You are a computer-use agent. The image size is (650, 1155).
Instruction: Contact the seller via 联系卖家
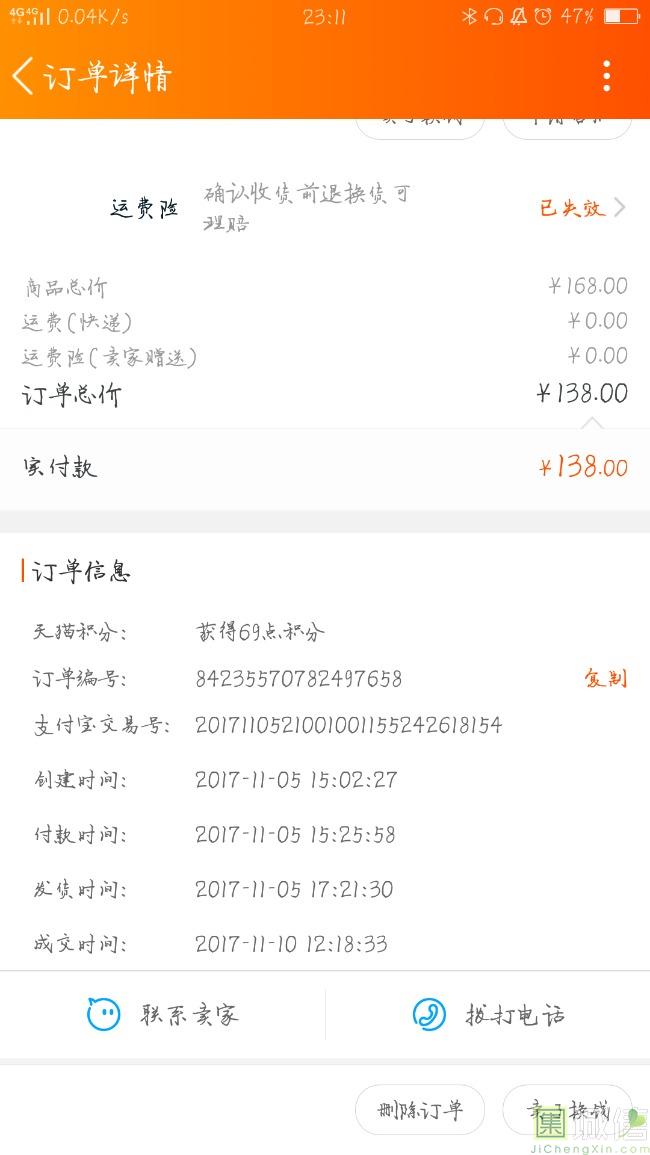[x=163, y=1014]
